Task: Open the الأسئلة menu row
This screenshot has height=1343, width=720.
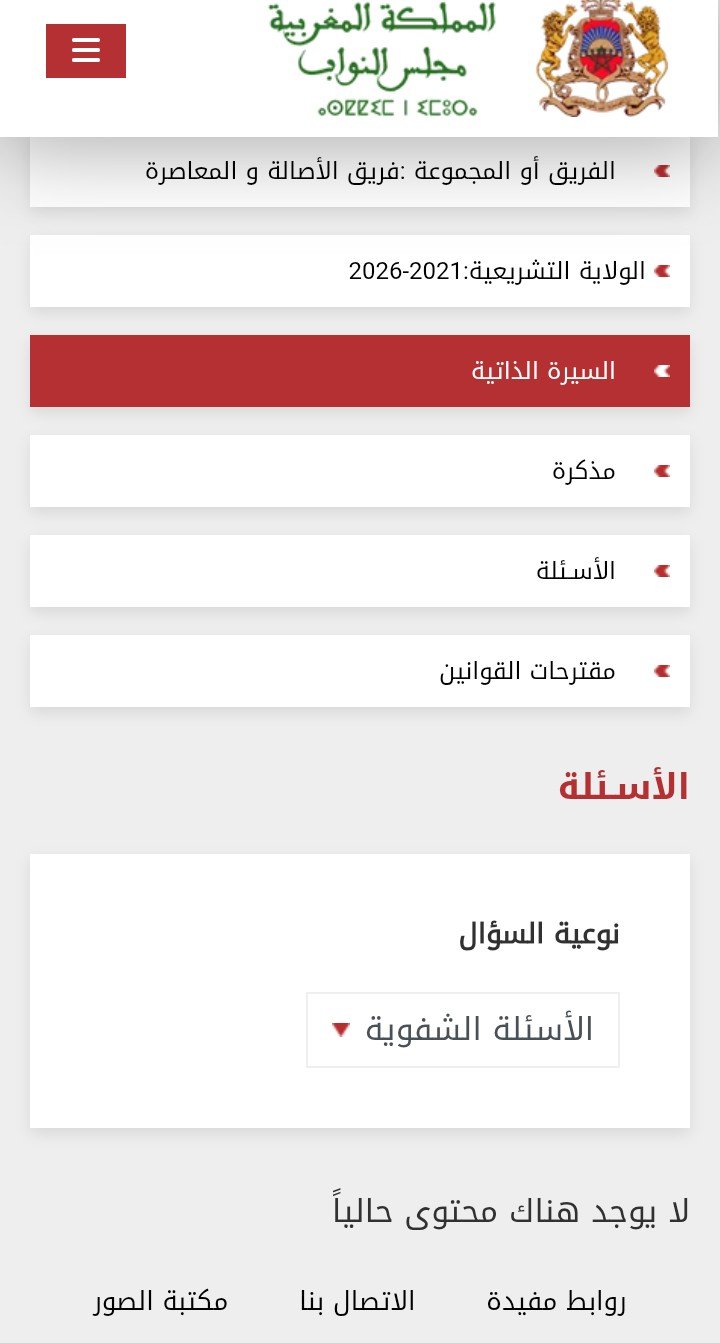Action: tap(360, 571)
